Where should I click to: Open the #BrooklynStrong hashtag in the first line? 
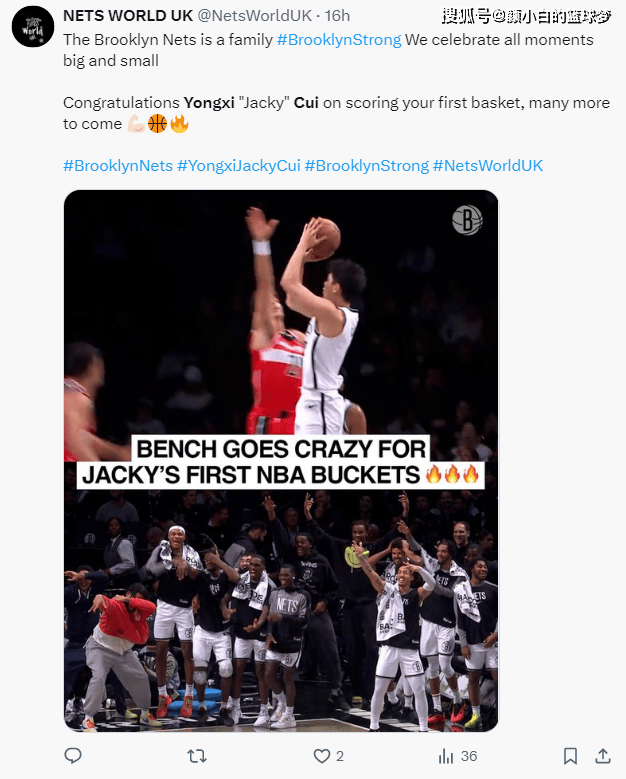pos(338,39)
